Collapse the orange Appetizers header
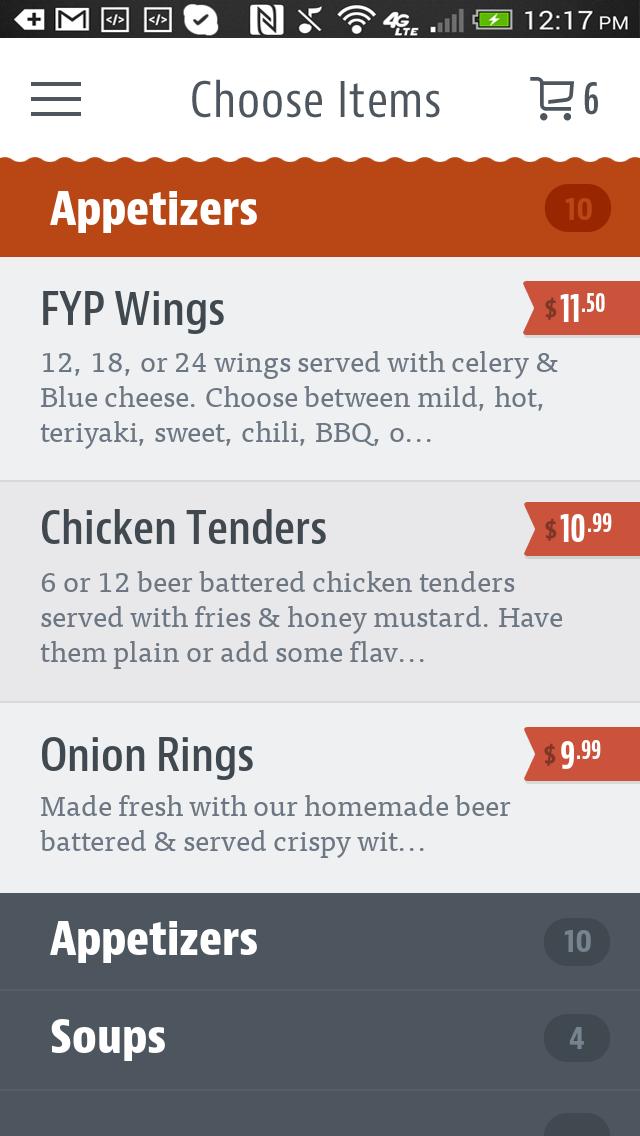 point(320,209)
